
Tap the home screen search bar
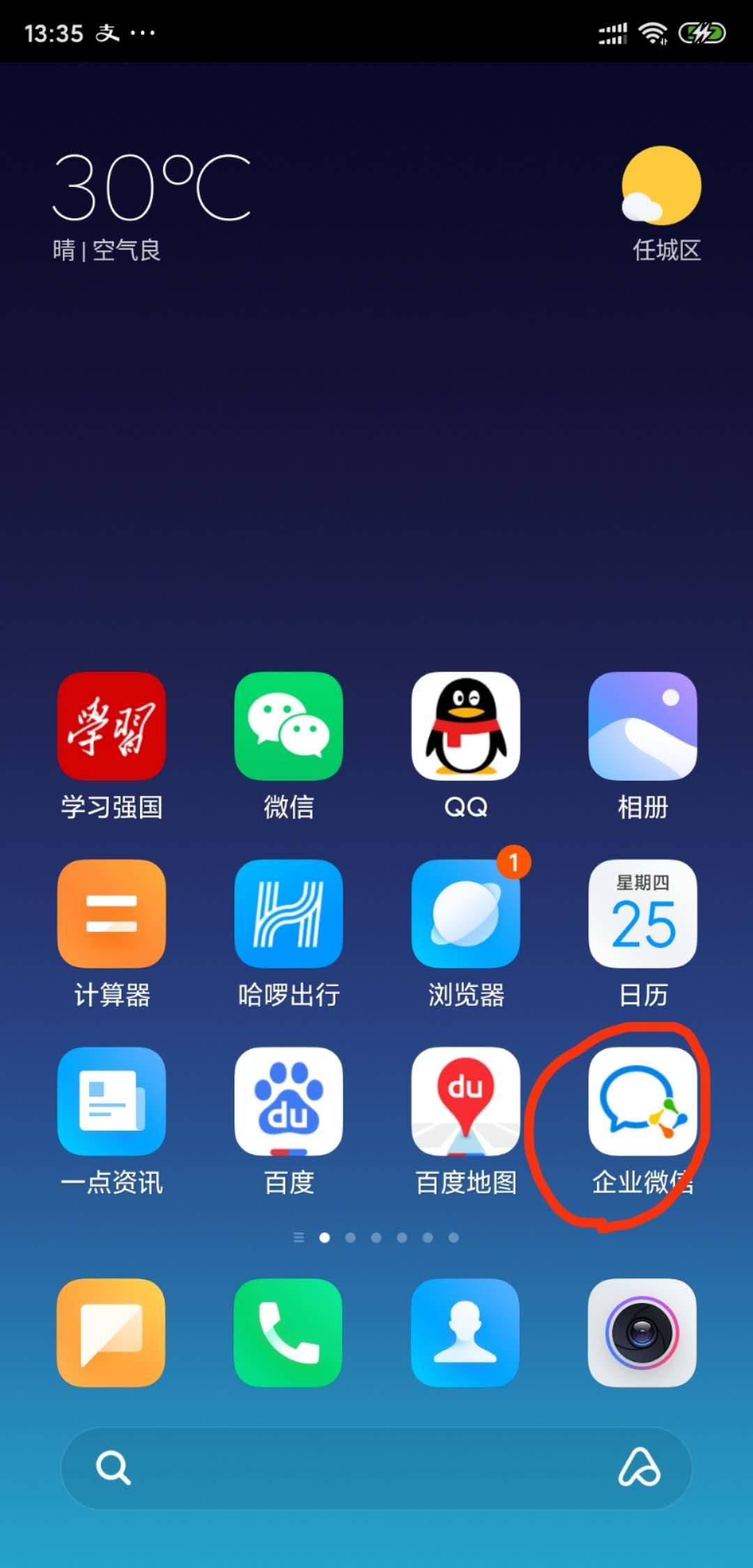(x=349, y=1468)
